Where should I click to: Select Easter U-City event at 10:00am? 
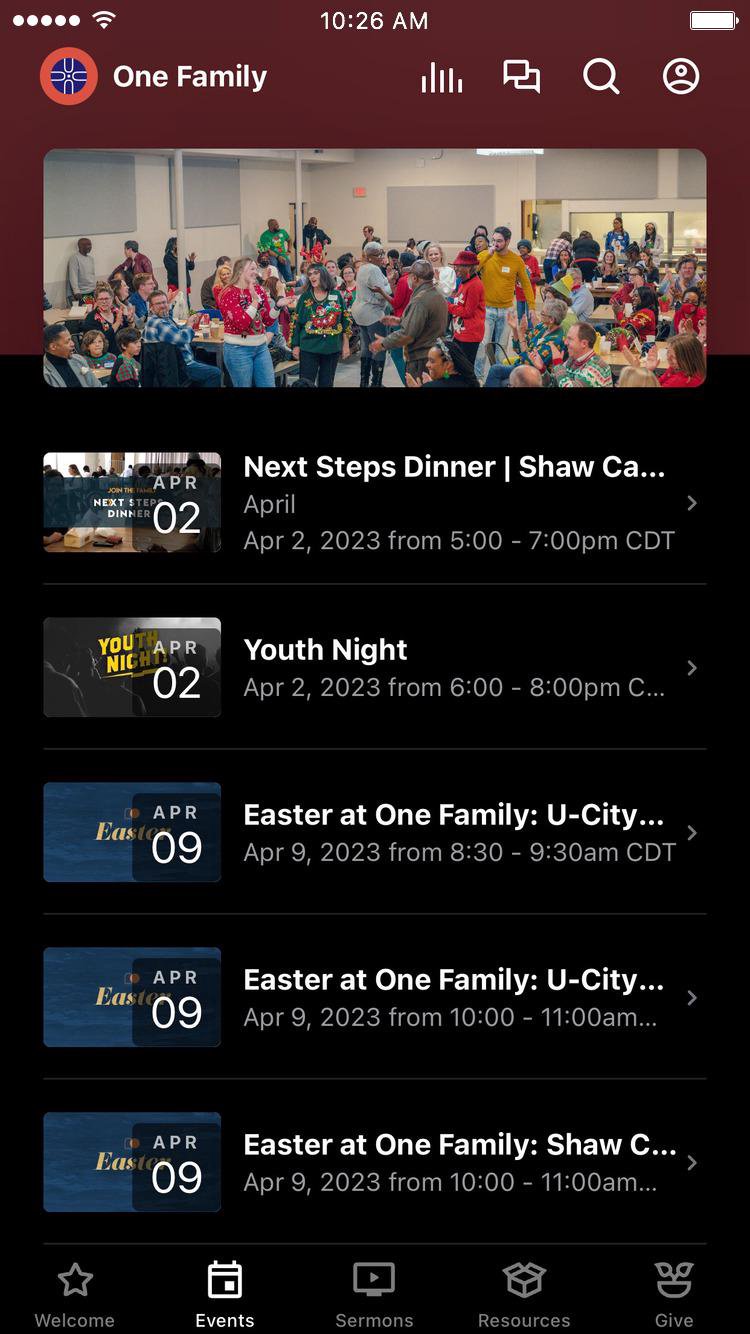click(375, 997)
